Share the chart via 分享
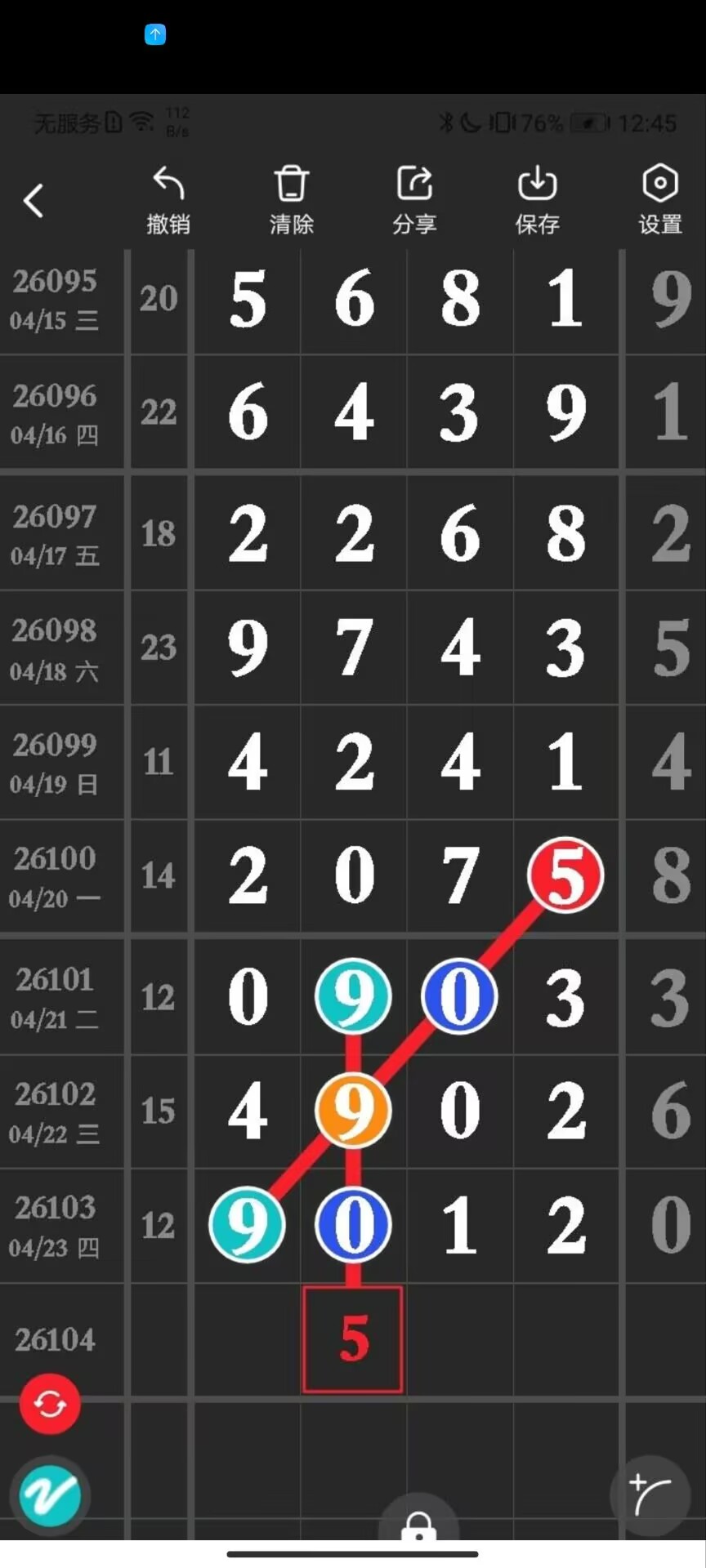Viewport: 706px width, 1568px height. [414, 201]
